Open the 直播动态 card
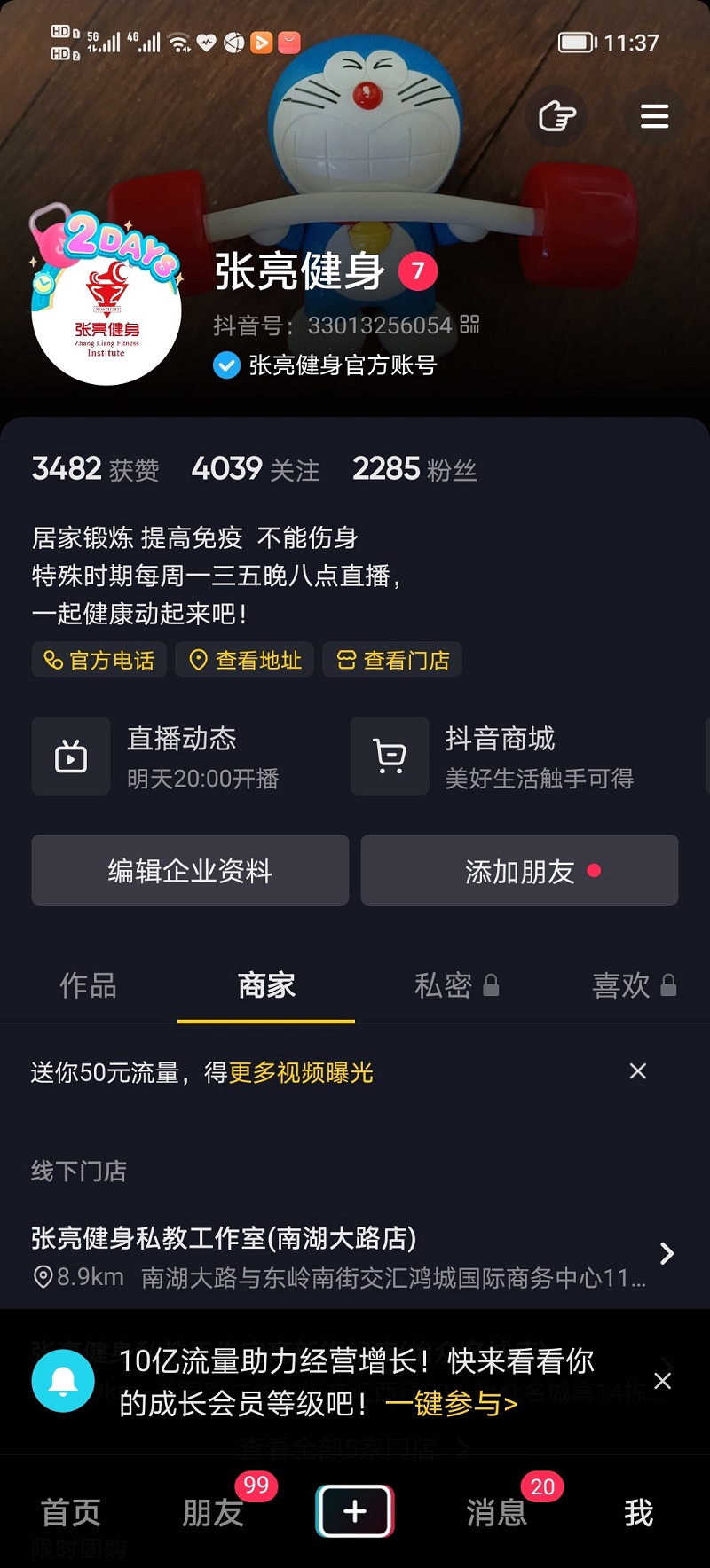The height and width of the screenshot is (1568, 710). [182, 757]
